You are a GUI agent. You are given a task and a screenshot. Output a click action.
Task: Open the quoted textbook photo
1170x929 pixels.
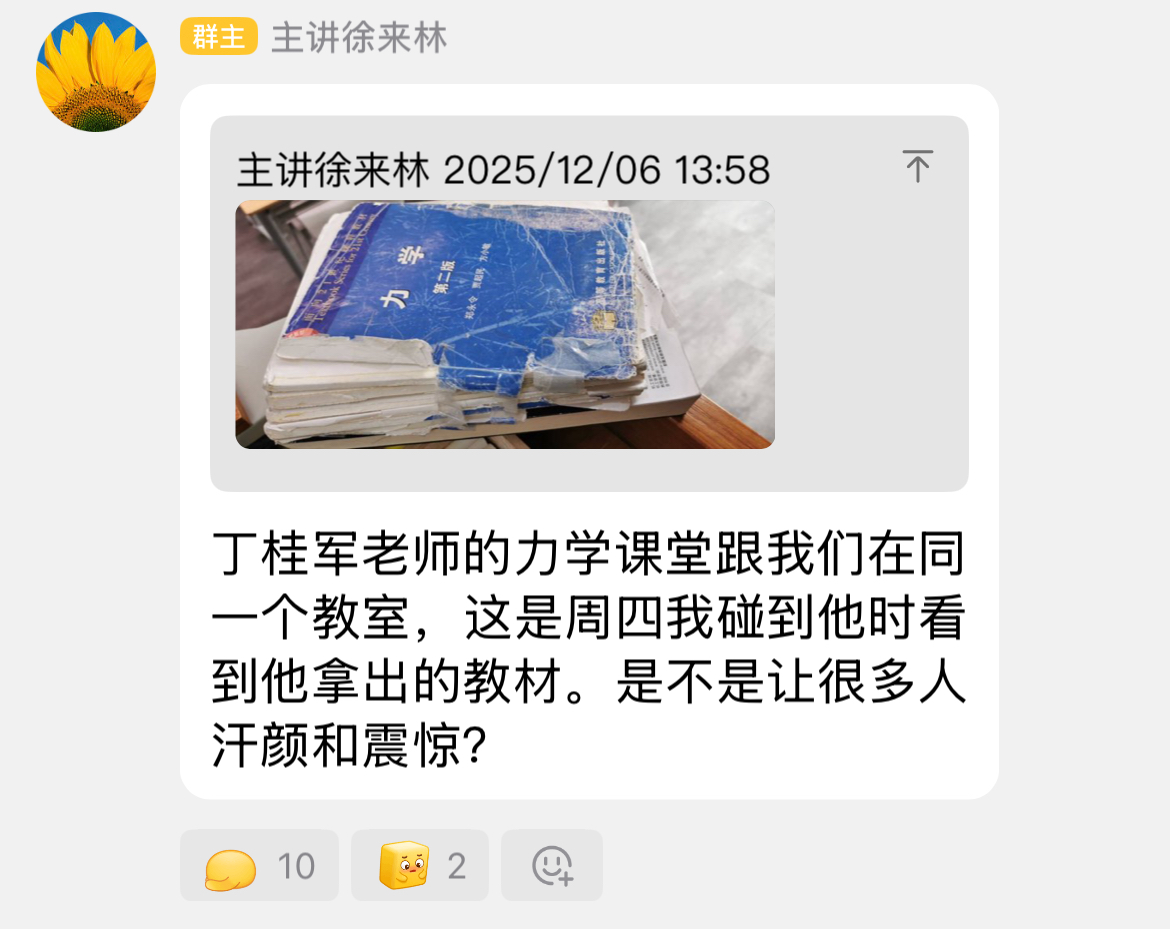point(505,324)
